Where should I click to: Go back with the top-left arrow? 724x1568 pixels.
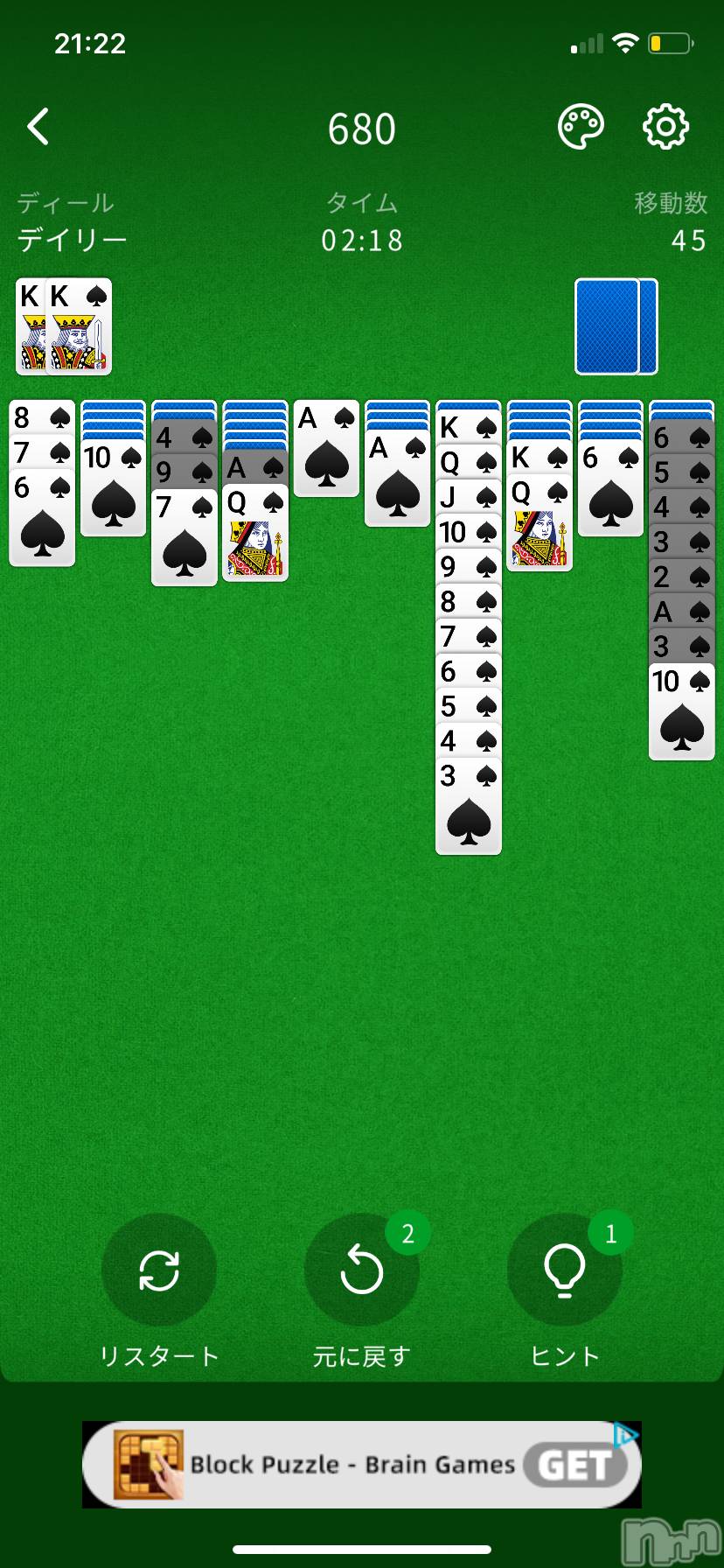click(38, 128)
